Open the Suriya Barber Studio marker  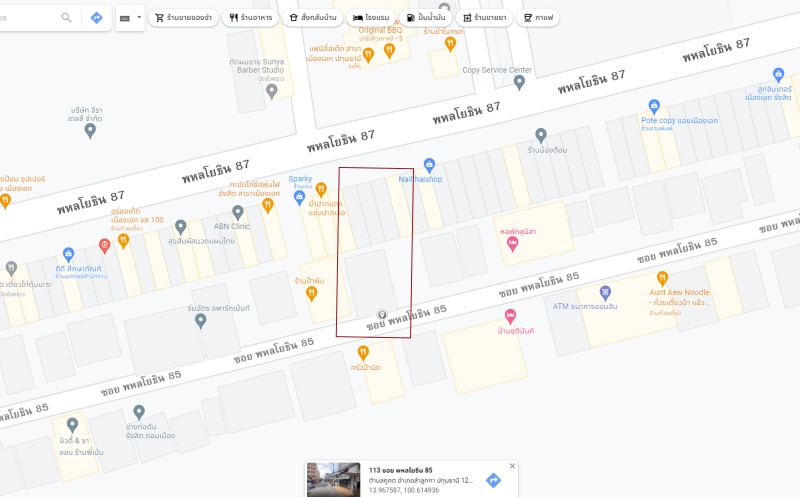[271, 91]
